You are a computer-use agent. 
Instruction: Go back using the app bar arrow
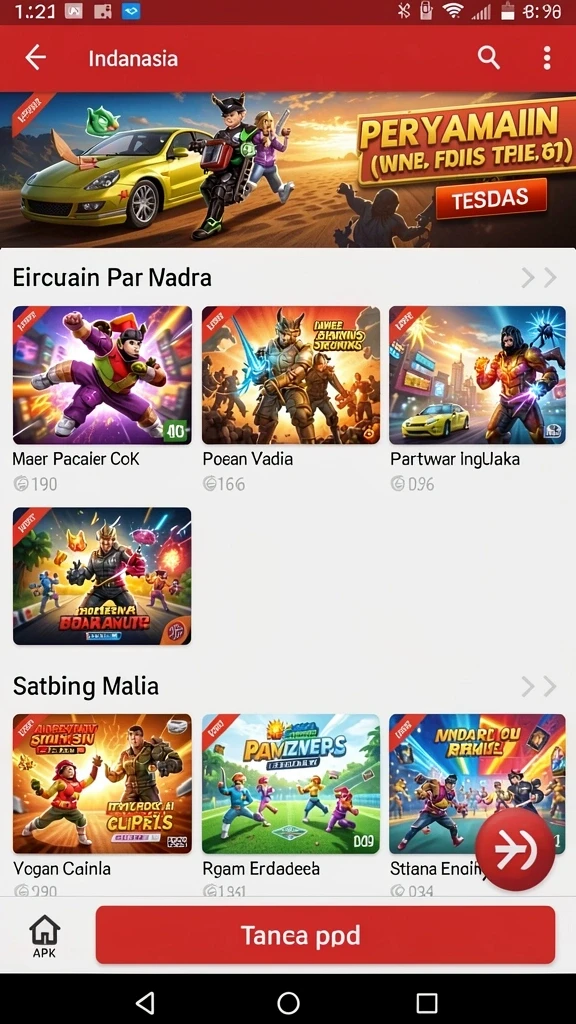35,58
